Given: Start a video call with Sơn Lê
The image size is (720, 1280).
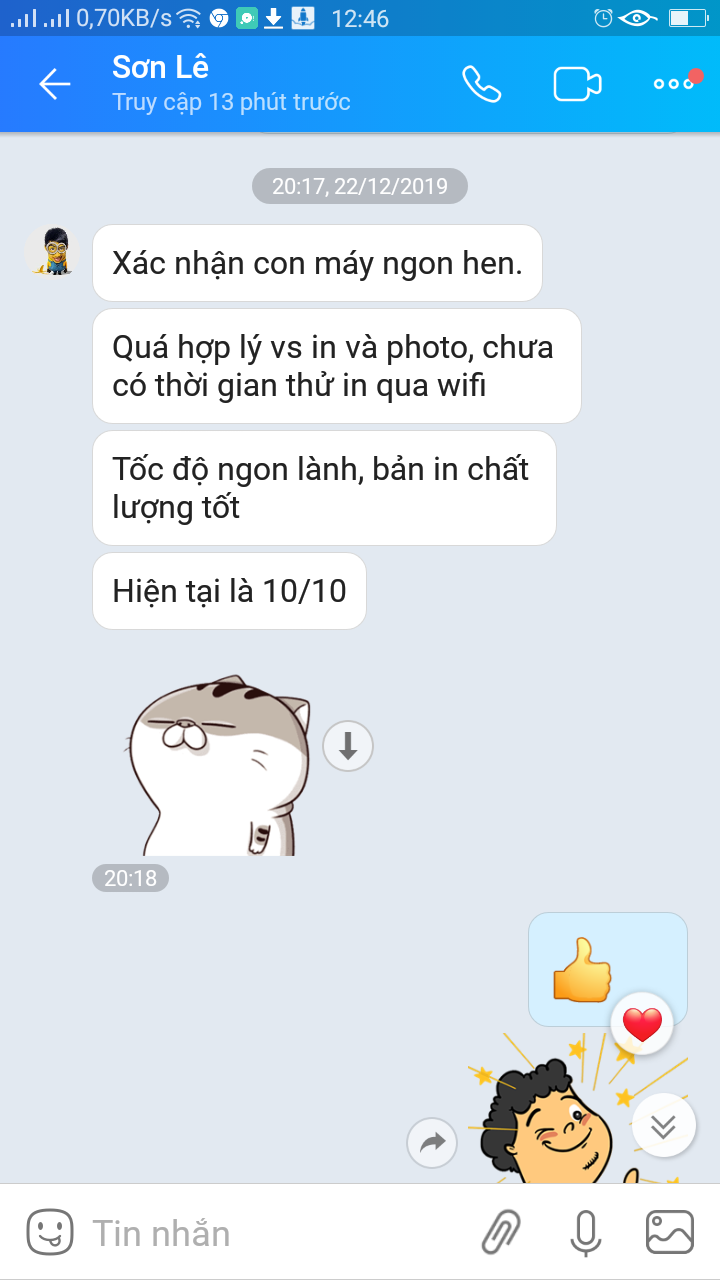Looking at the screenshot, I should tap(577, 83).
